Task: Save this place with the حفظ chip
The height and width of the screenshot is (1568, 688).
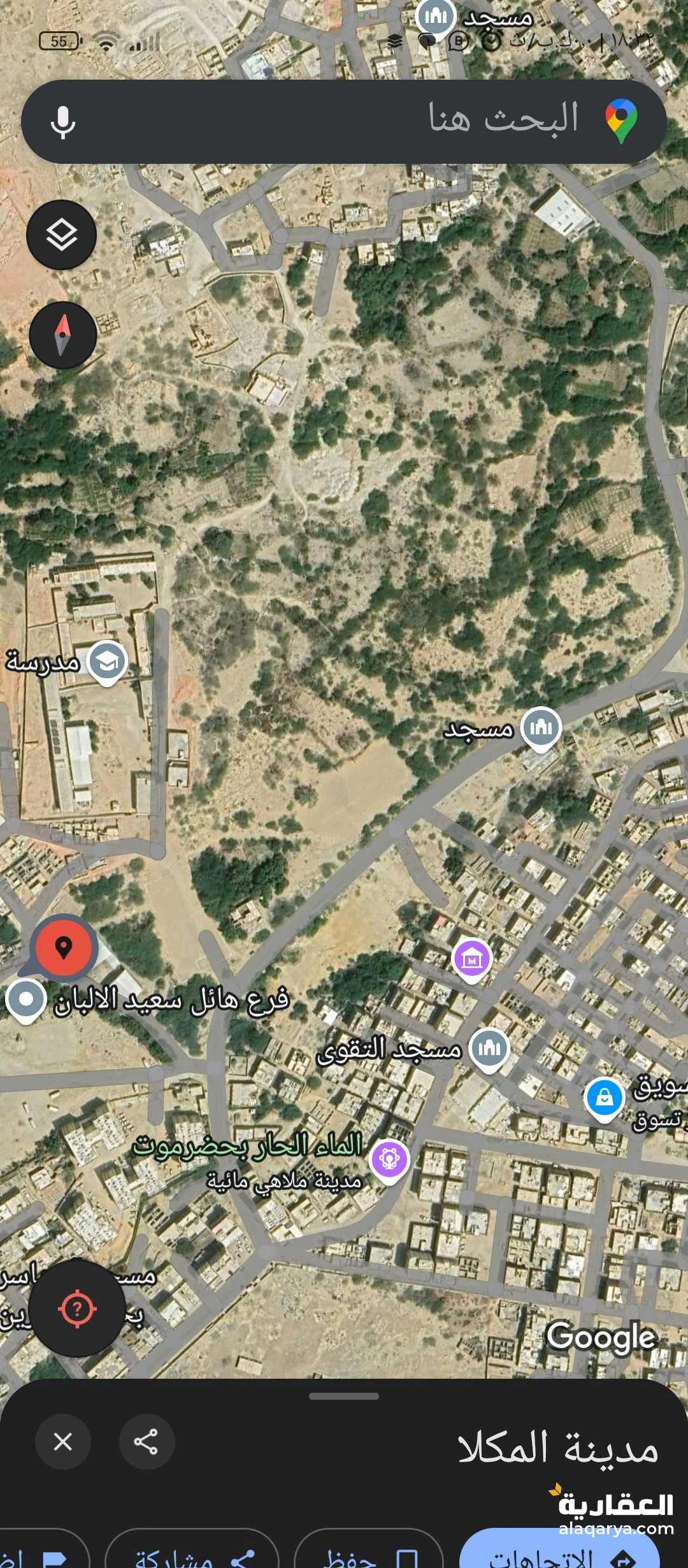Action: point(369,1554)
